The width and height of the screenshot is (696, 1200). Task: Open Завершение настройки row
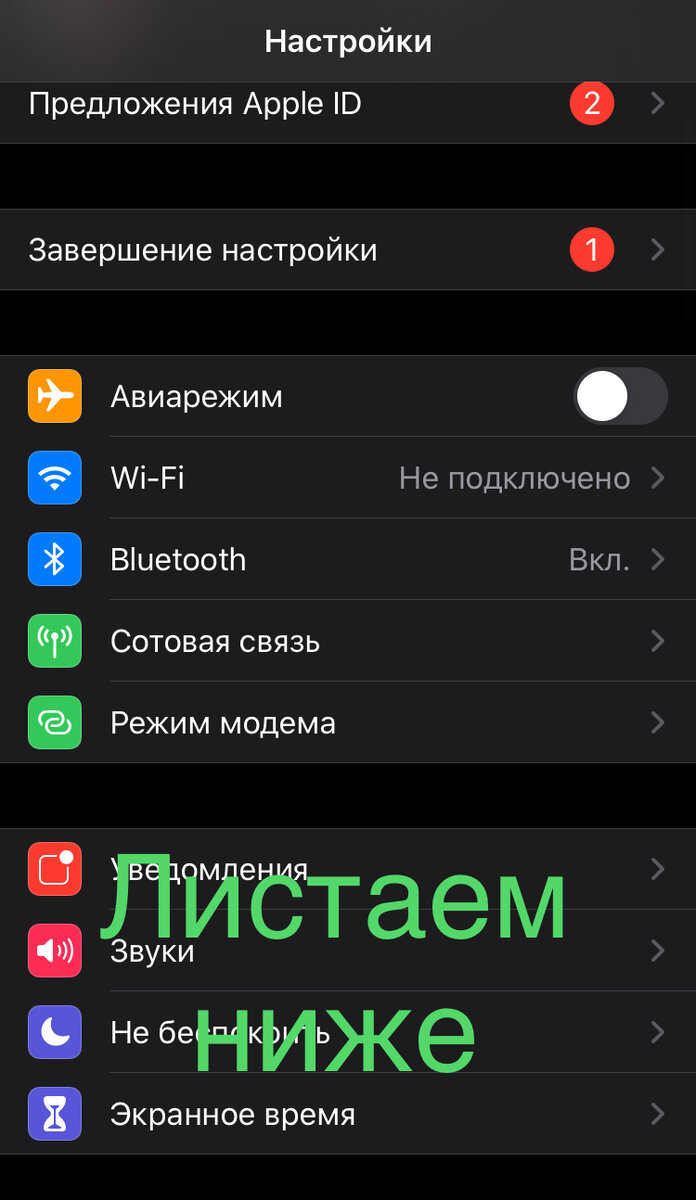click(348, 249)
